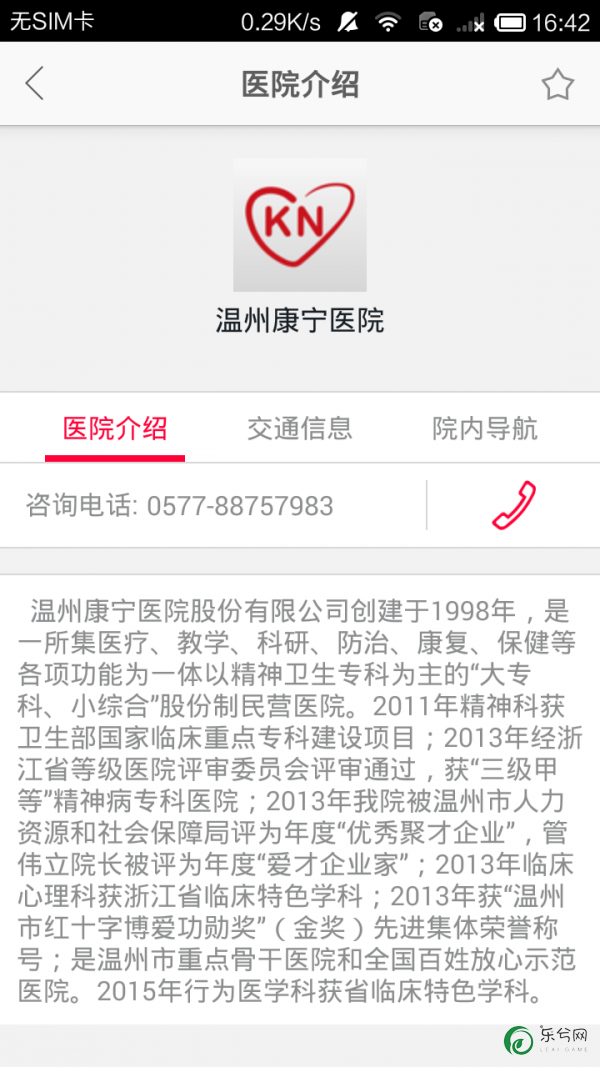This screenshot has width=600, height=1067.
Task: Go back using the top-left arrow
Action: click(x=35, y=84)
